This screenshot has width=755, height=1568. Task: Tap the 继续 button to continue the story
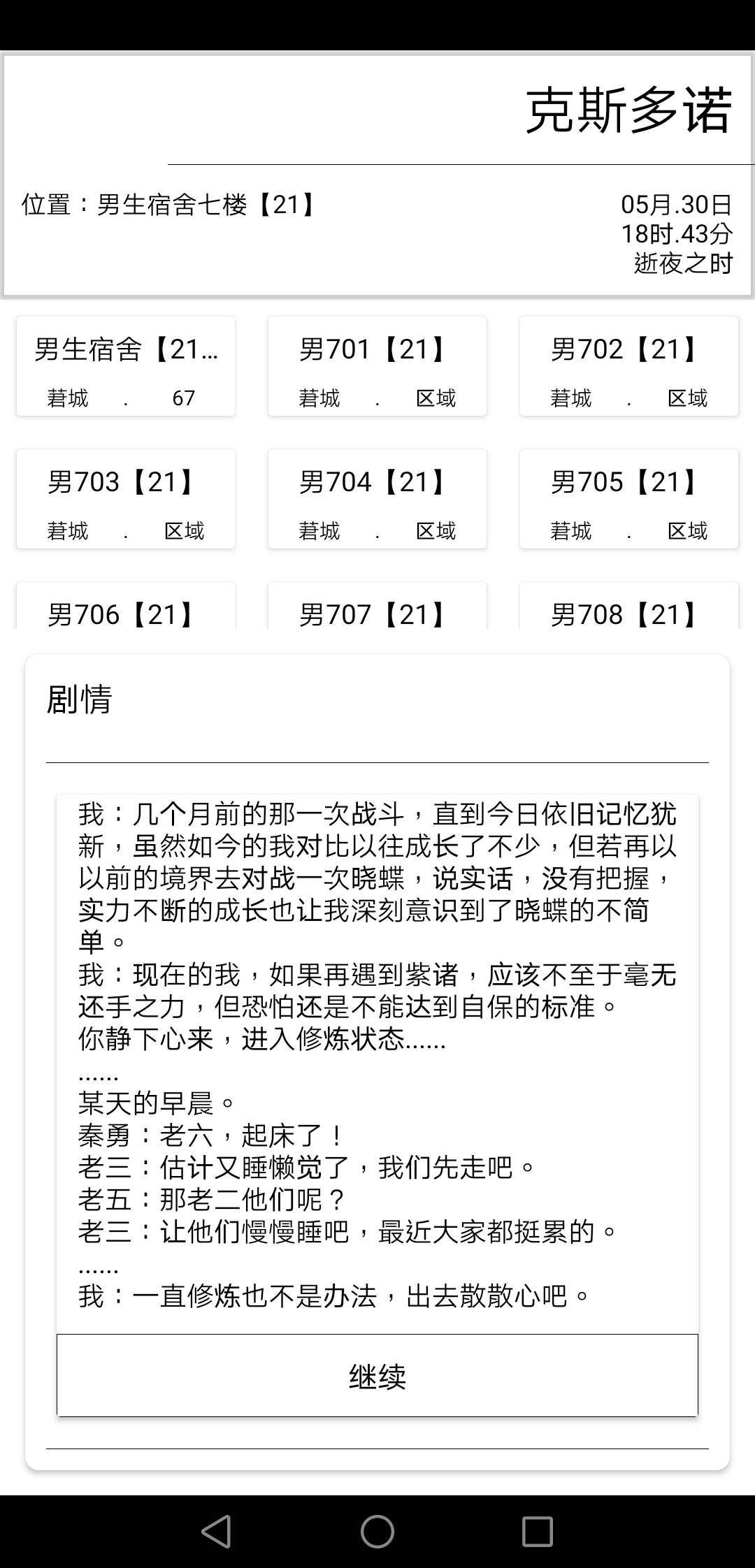(377, 1376)
